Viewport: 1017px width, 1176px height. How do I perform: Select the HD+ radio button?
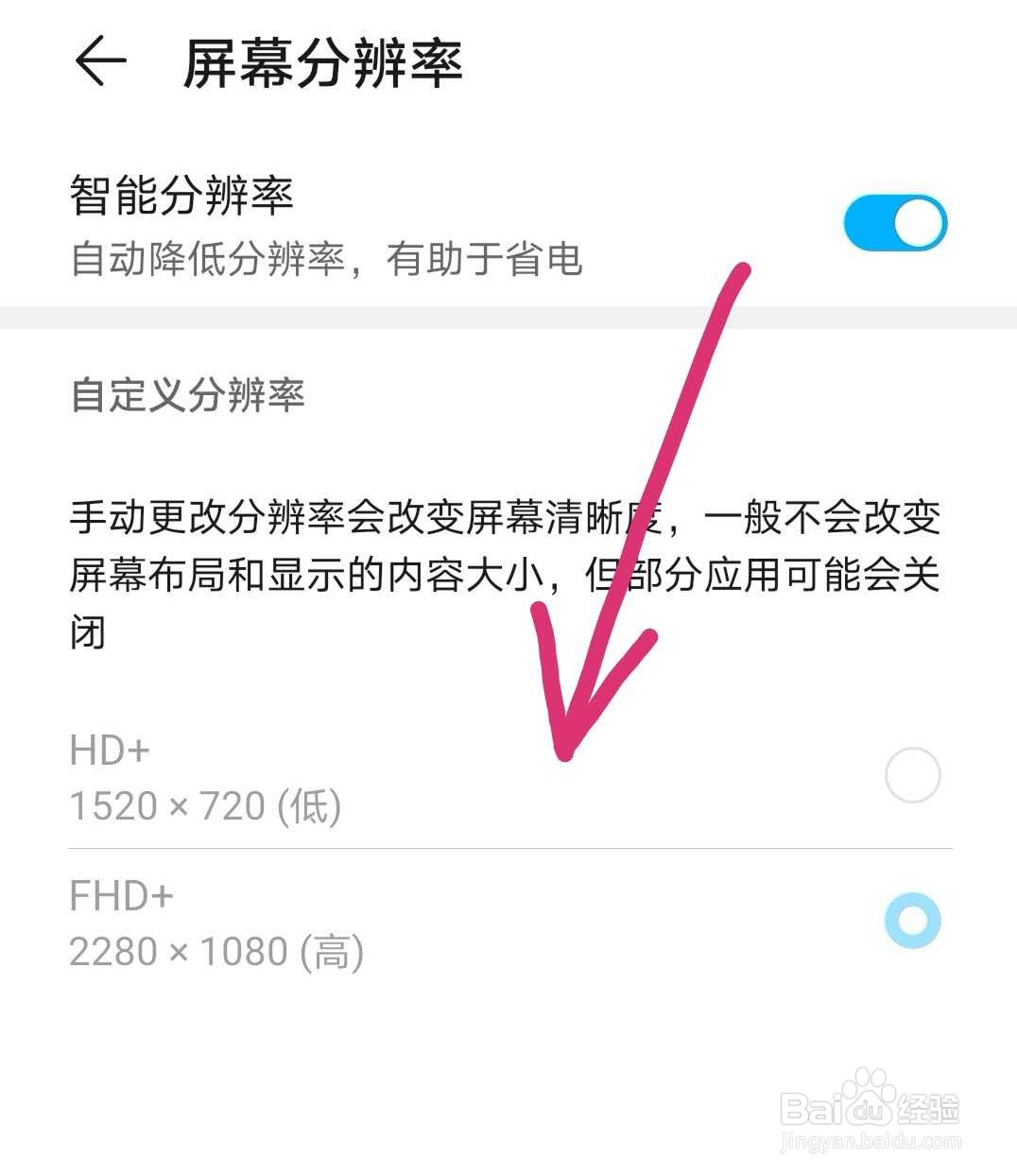912,775
